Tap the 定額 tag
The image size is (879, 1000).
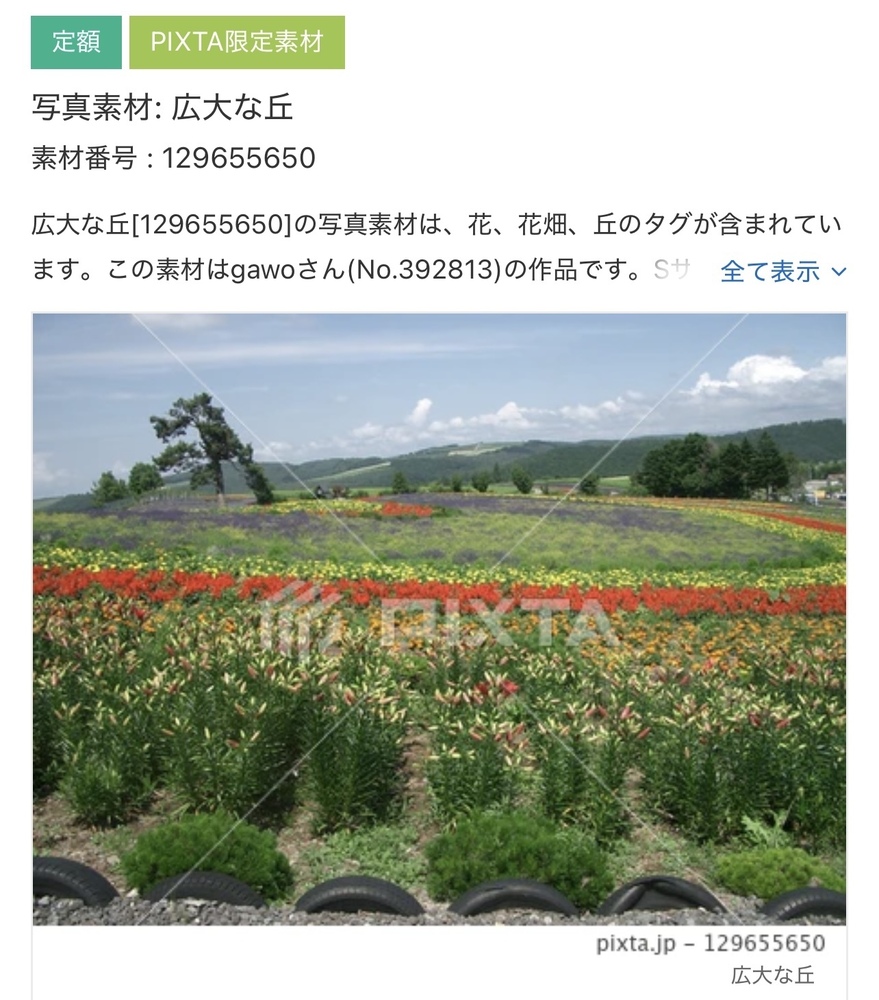coord(76,42)
